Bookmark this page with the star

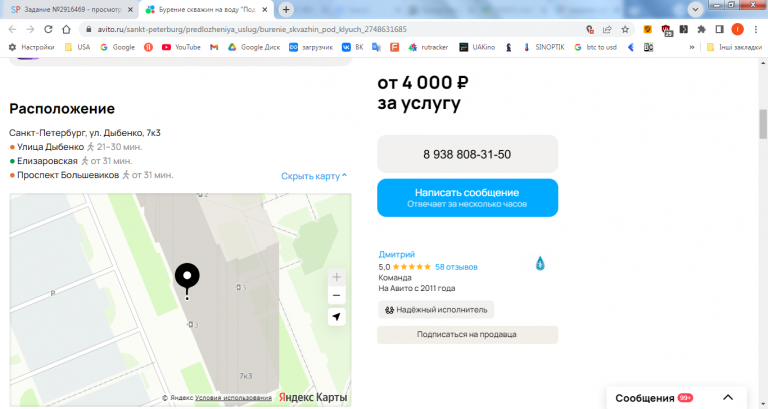click(x=624, y=29)
